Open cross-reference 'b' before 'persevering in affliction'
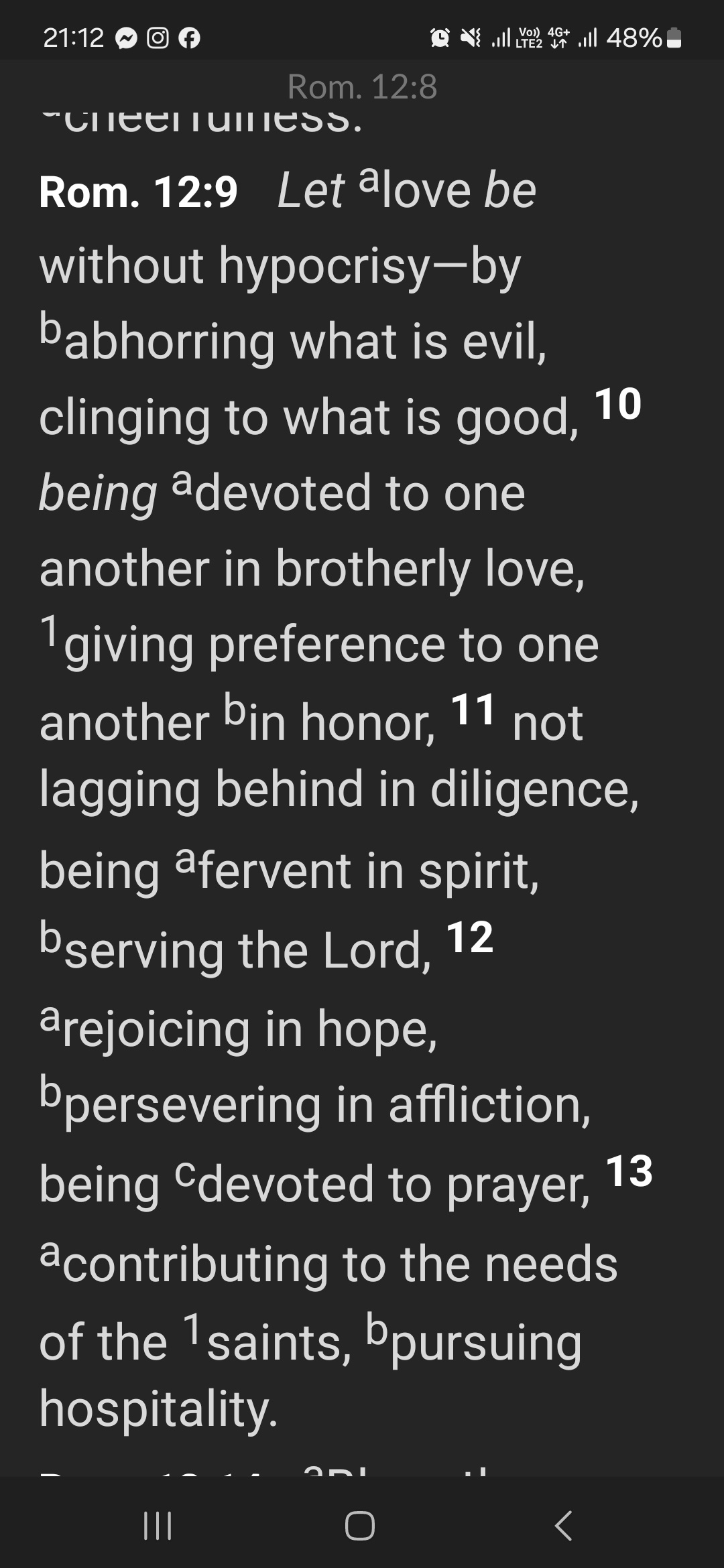The height and width of the screenshot is (1568, 724). 51,1091
